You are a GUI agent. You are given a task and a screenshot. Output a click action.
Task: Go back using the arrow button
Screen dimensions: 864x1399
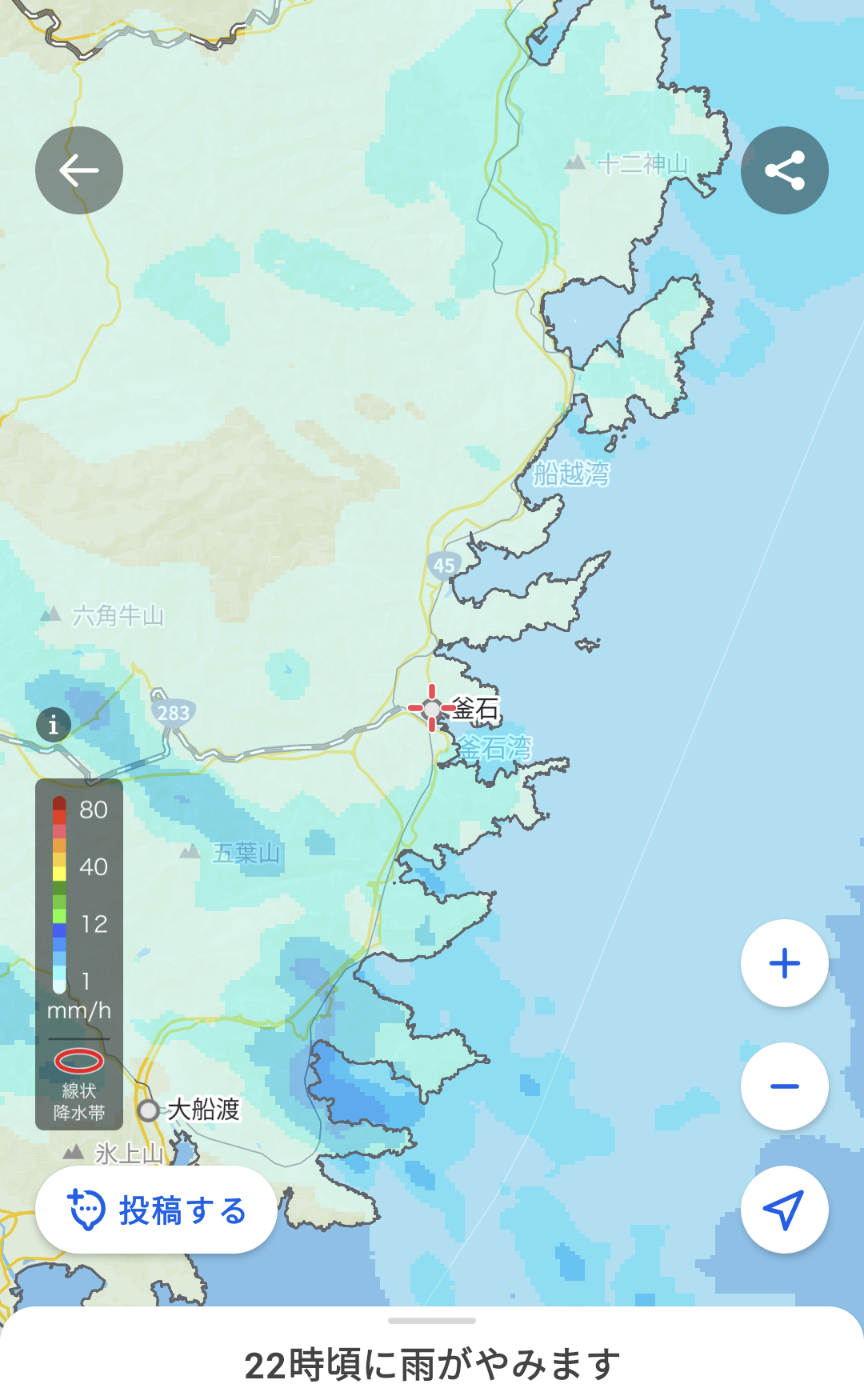[79, 171]
